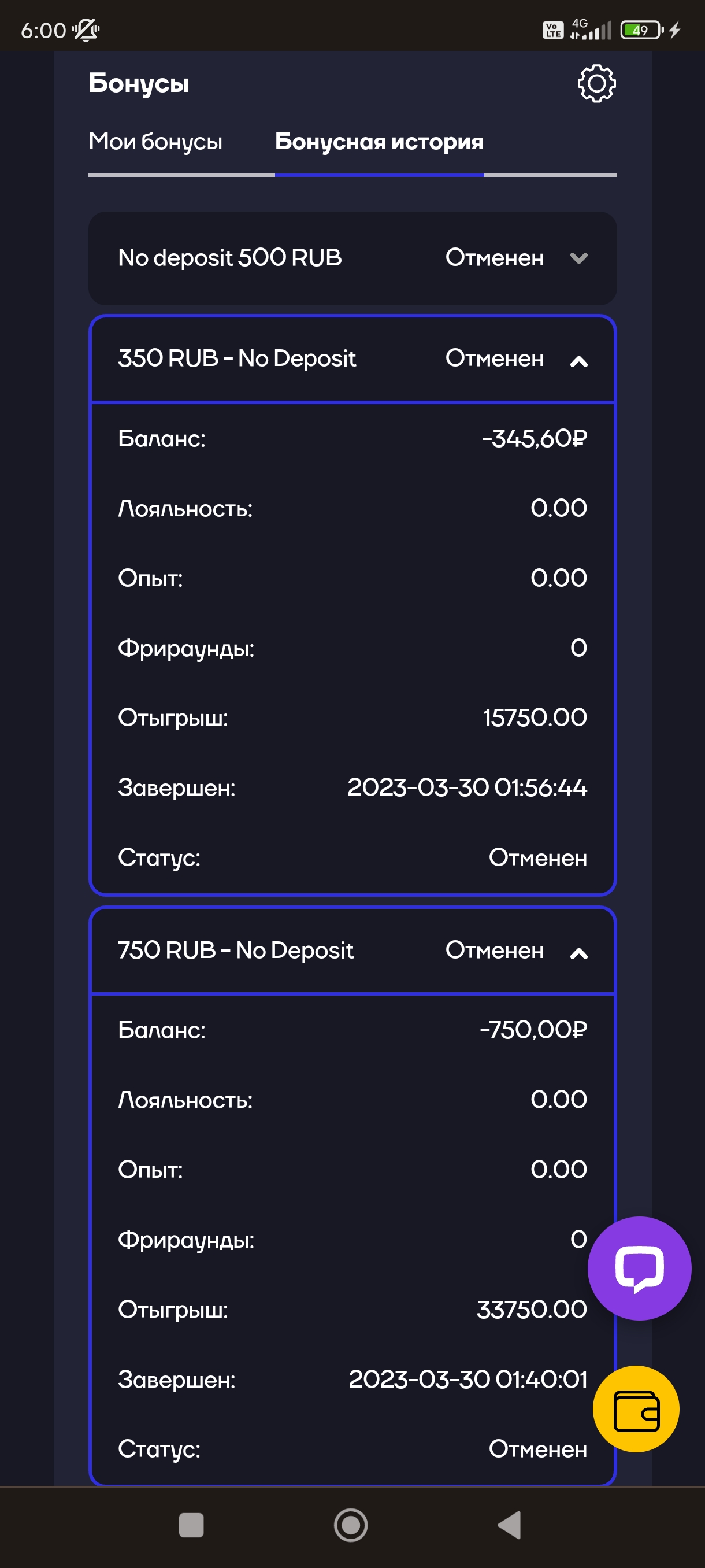The height and width of the screenshot is (1568, 705).
Task: Collapse the 350 RUB - No Deposit details
Action: tap(578, 360)
